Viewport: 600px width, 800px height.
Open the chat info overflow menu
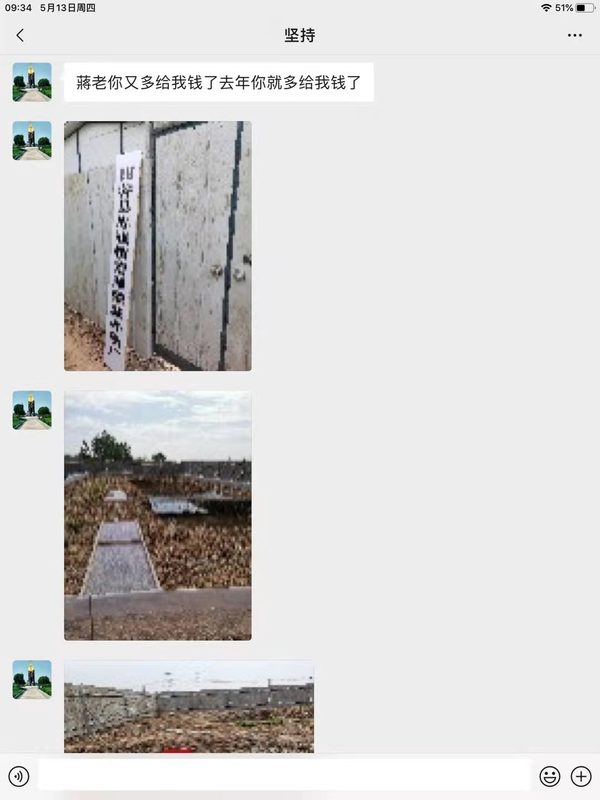pyautogui.click(x=574, y=35)
